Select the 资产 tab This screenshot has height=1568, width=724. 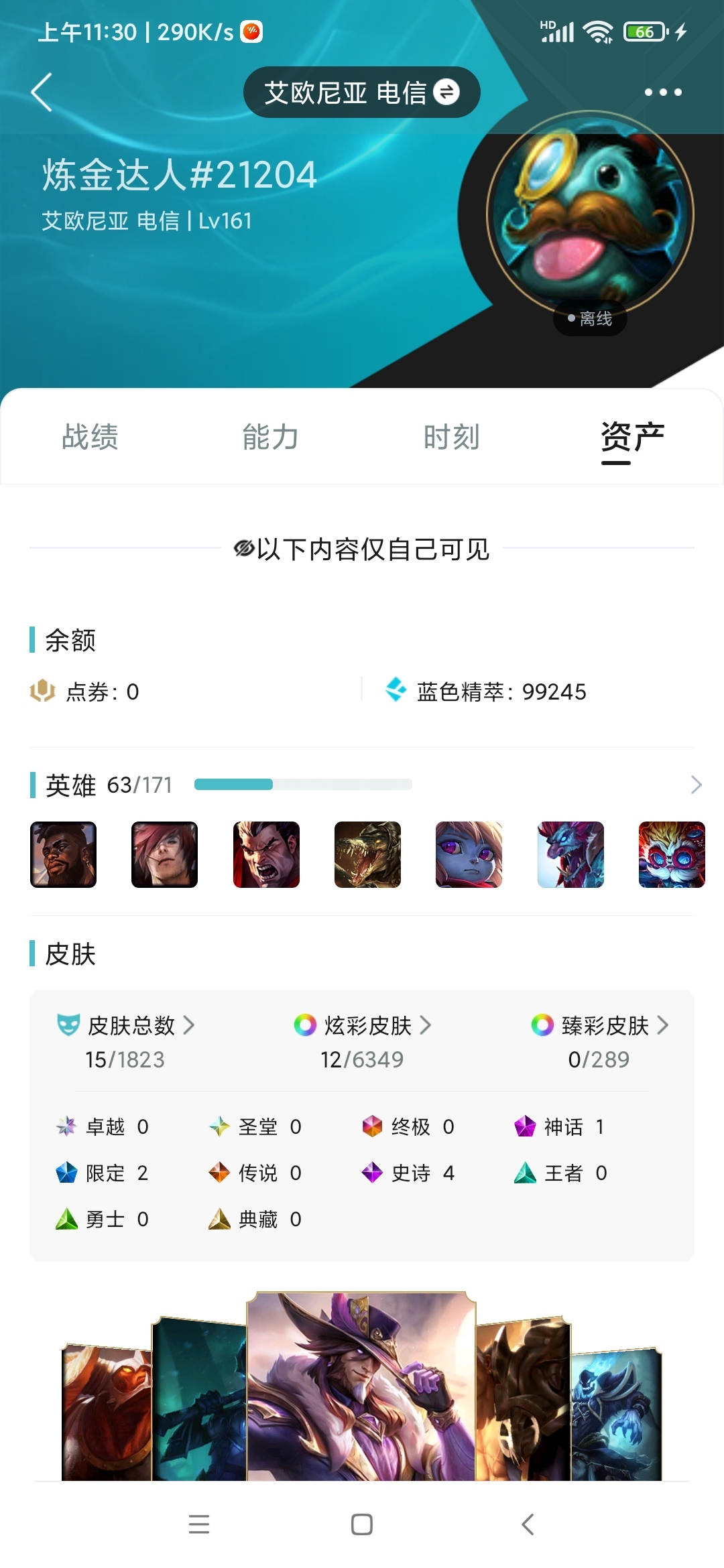(632, 438)
